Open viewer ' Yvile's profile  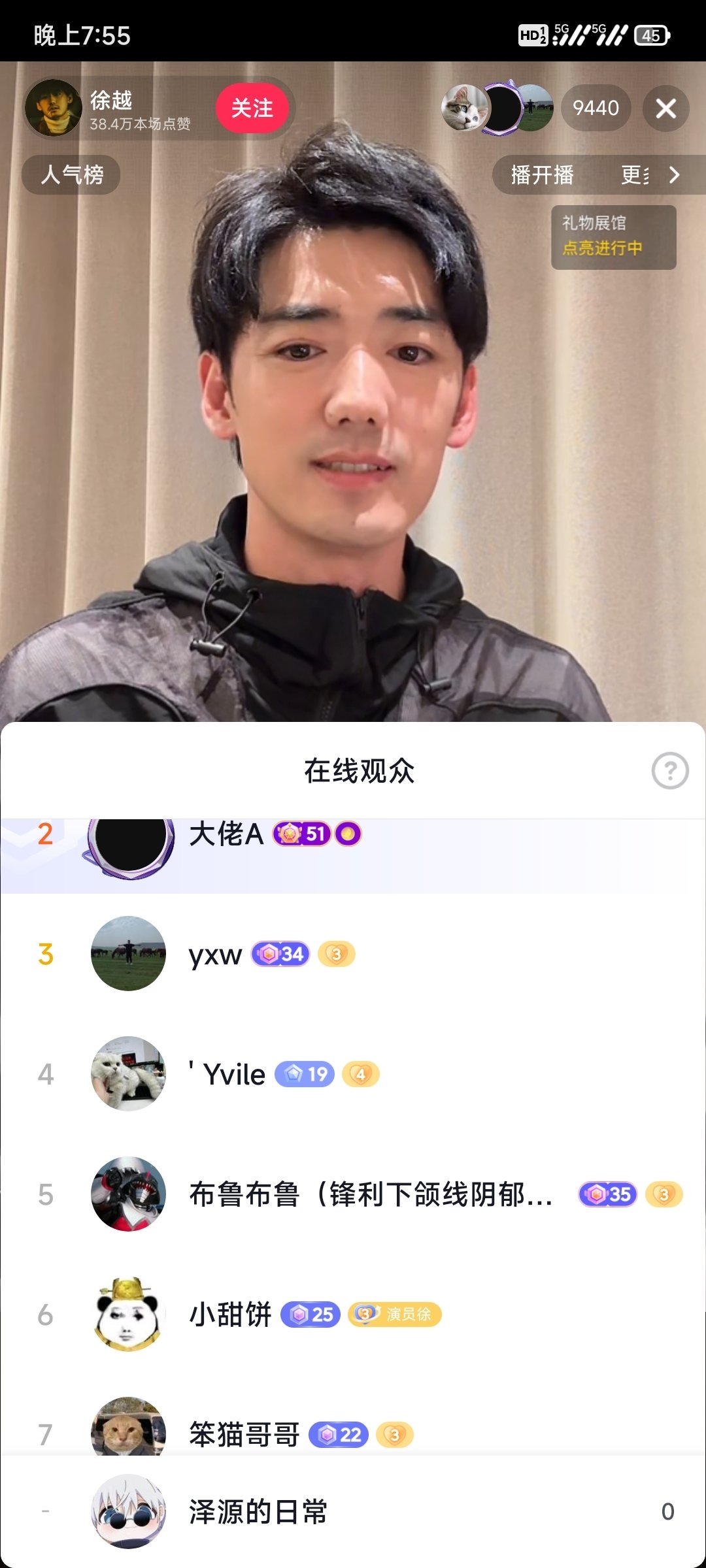coord(229,1074)
